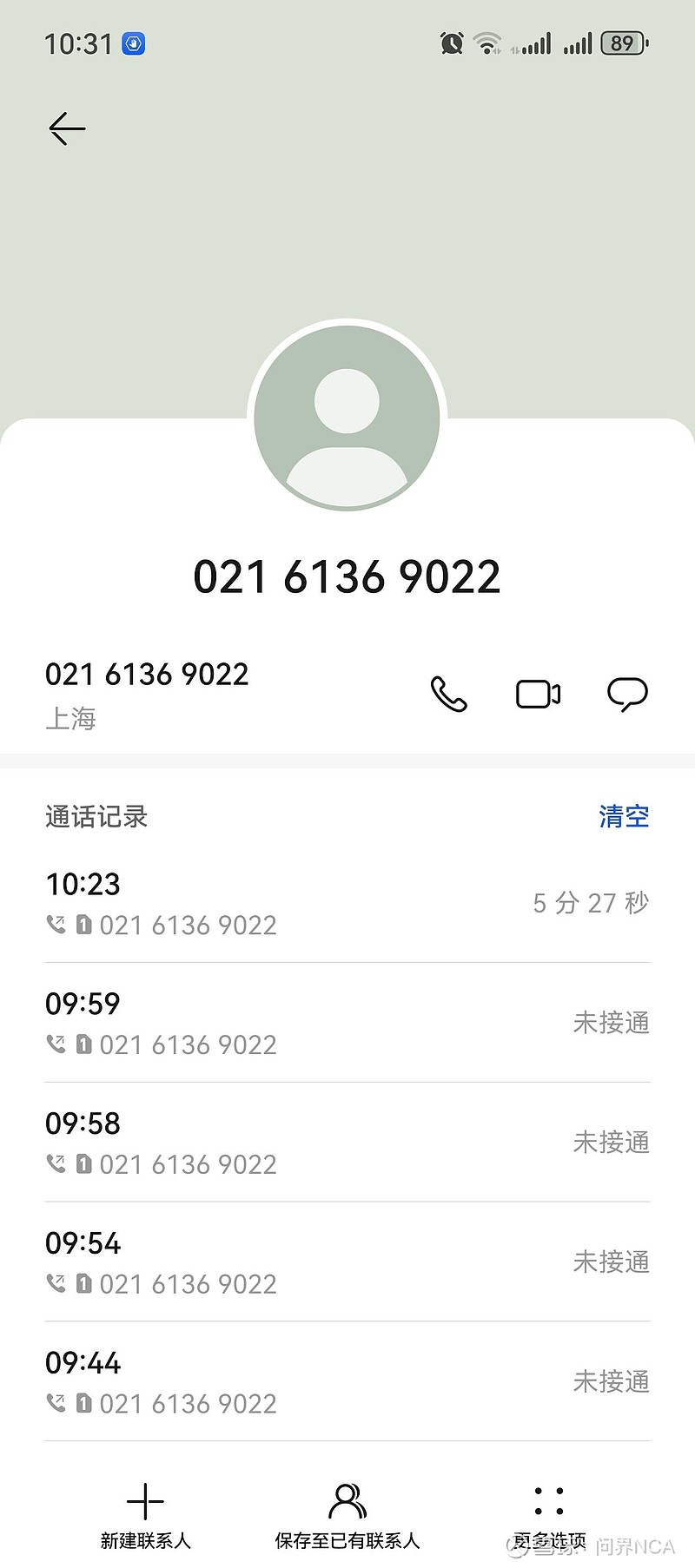Open the 09:54 call record

tap(347, 1262)
